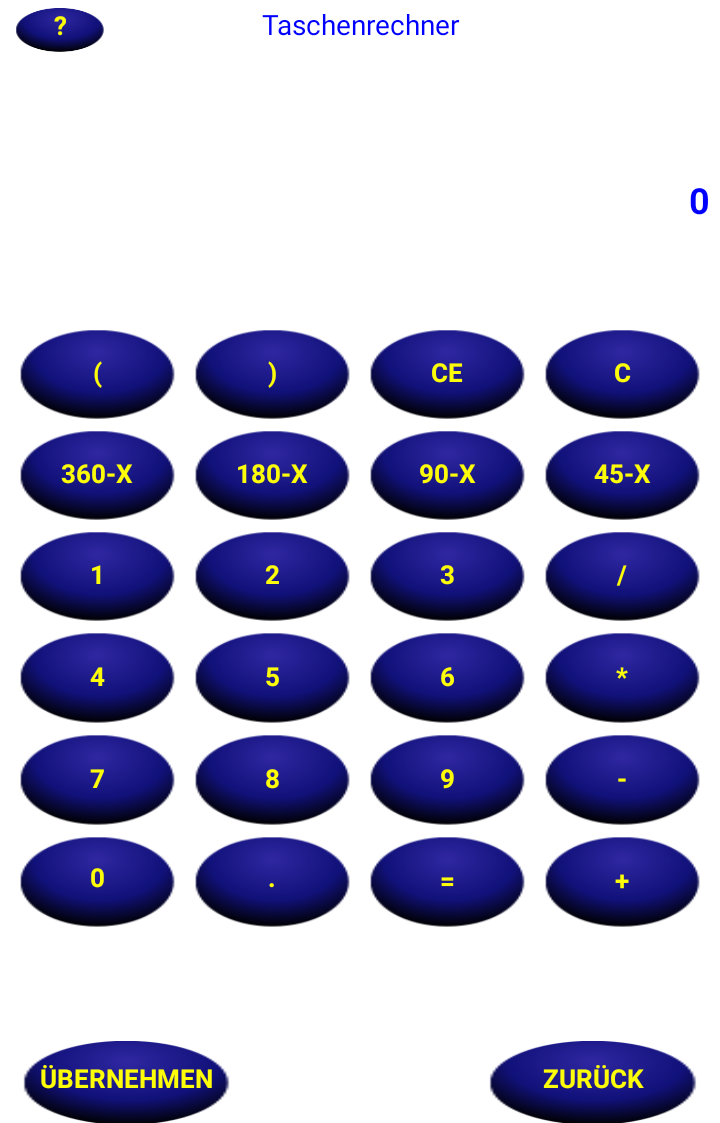
Task: Go back with ZURÜCK
Action: [593, 1080]
